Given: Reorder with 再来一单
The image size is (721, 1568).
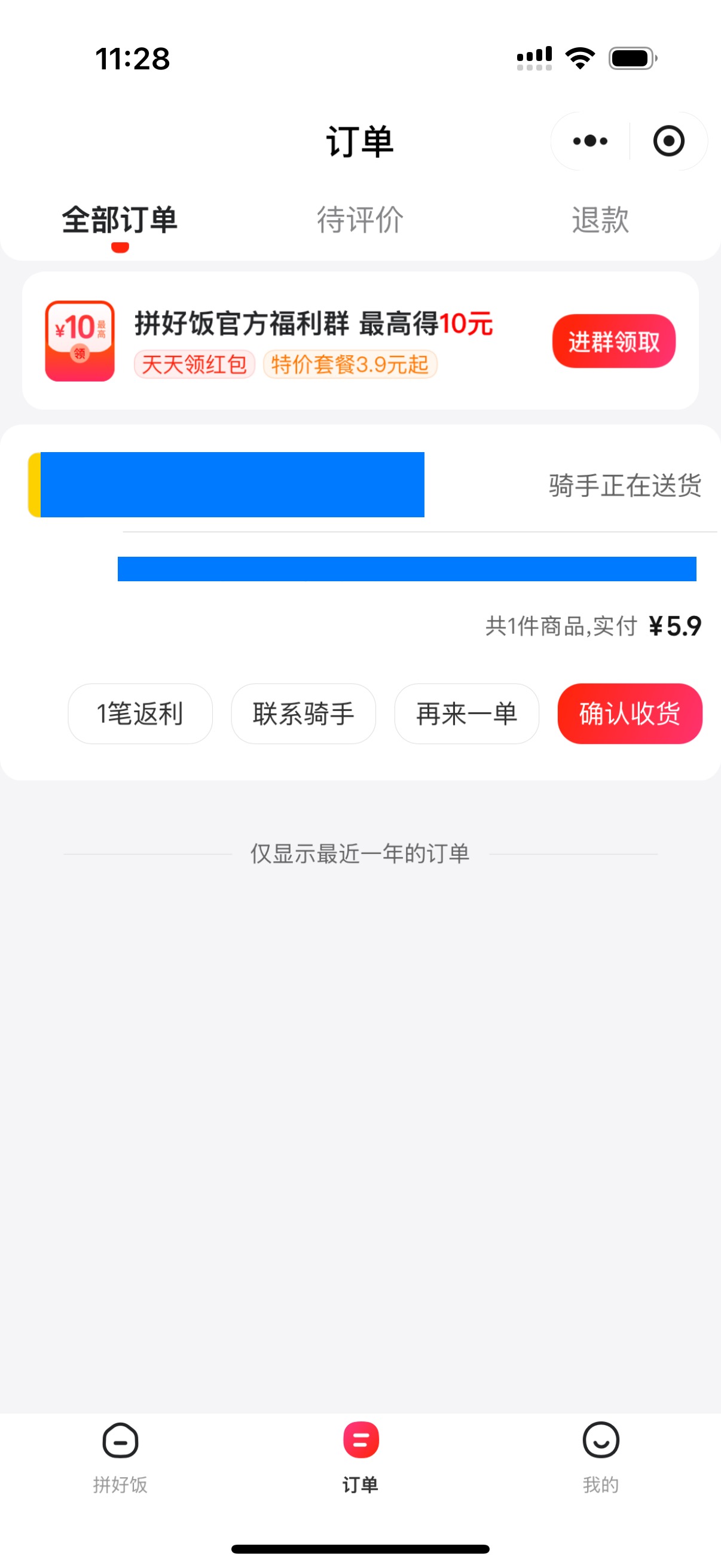Looking at the screenshot, I should pyautogui.click(x=467, y=713).
